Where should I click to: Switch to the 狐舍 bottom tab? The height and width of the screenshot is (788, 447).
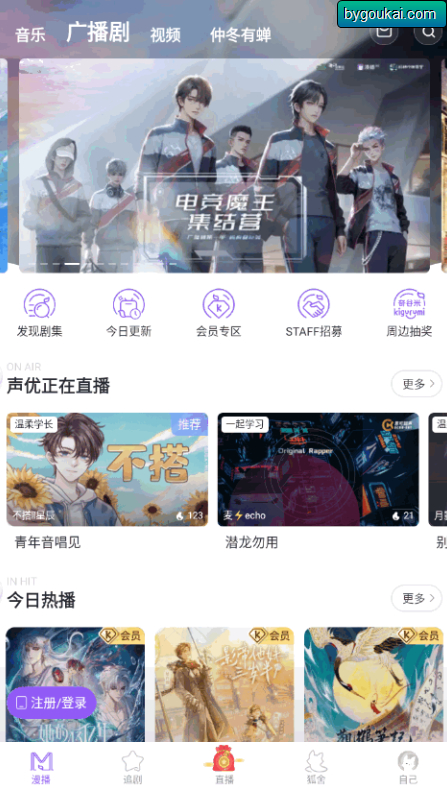316,767
